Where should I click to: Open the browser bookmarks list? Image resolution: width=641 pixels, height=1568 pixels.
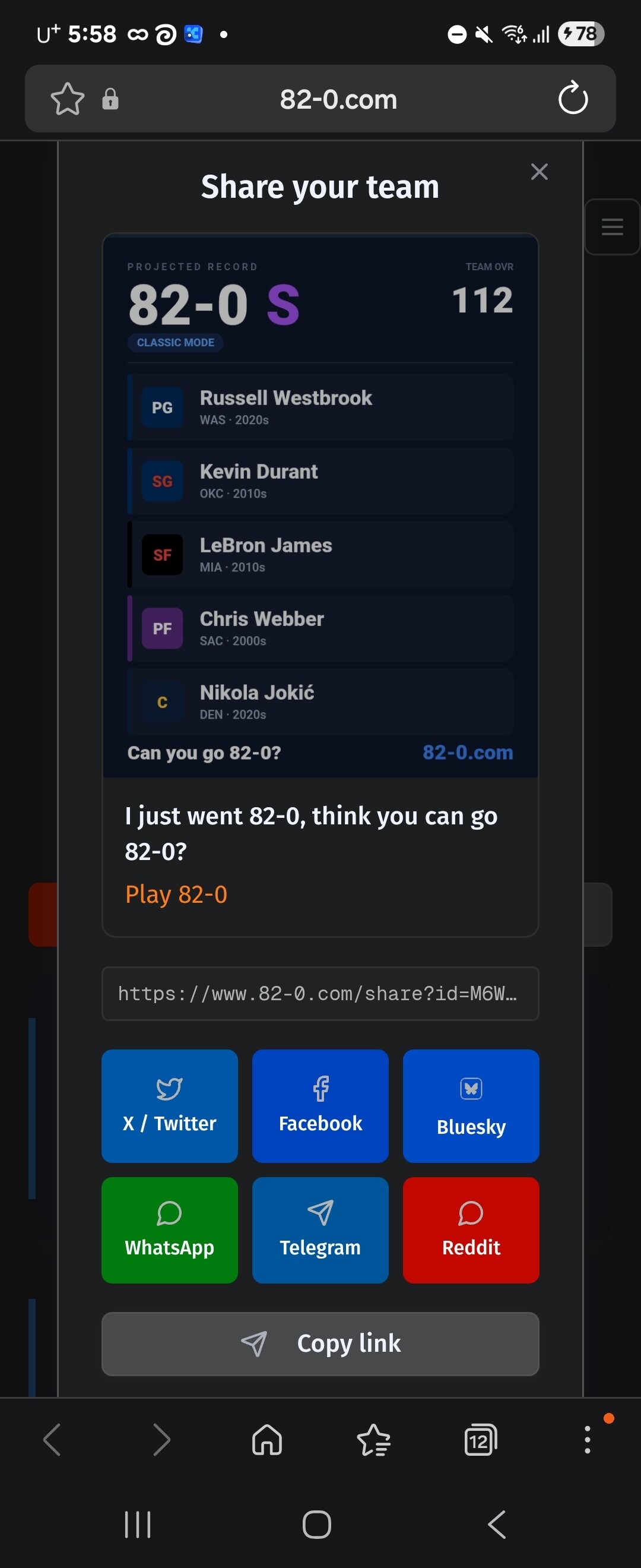[x=373, y=1440]
